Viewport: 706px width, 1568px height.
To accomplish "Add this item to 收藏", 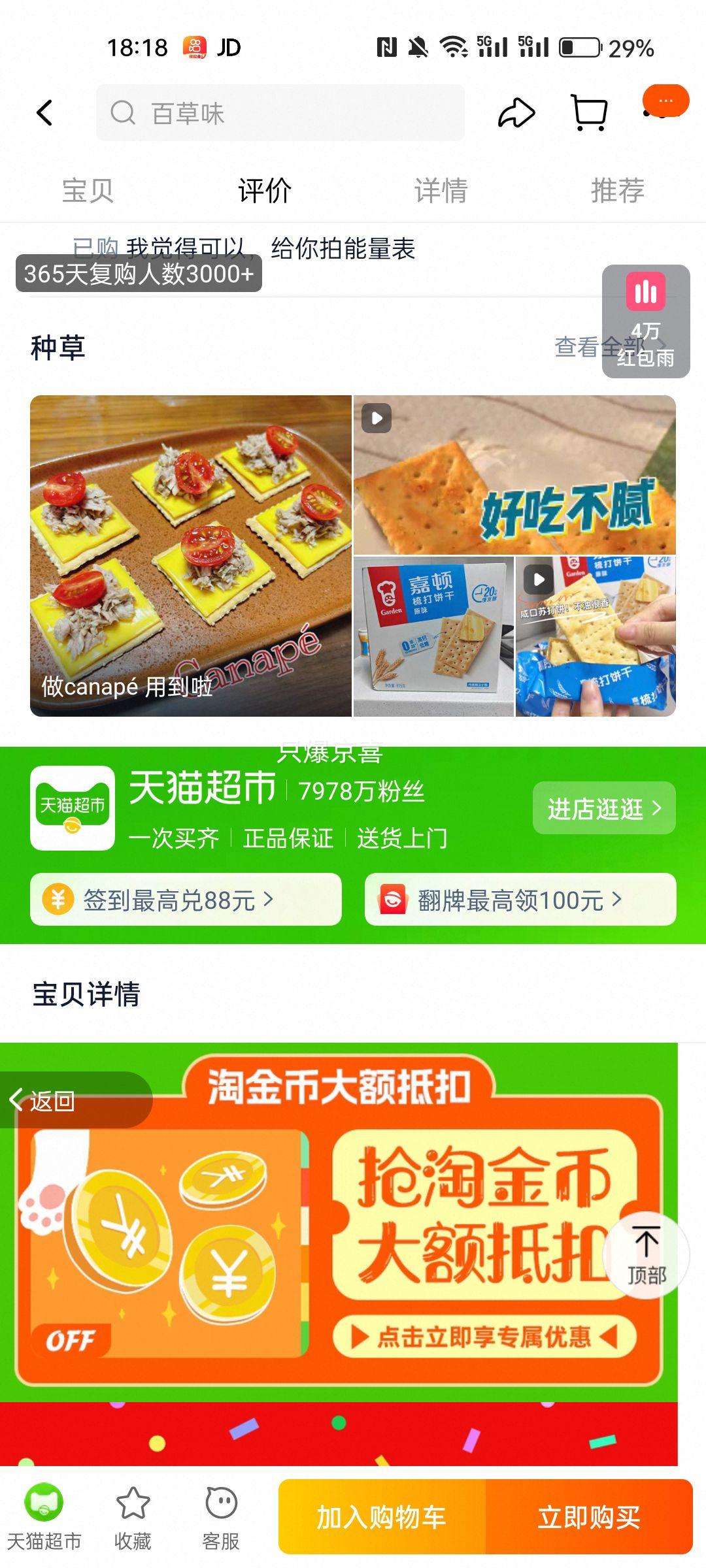I will click(133, 1517).
